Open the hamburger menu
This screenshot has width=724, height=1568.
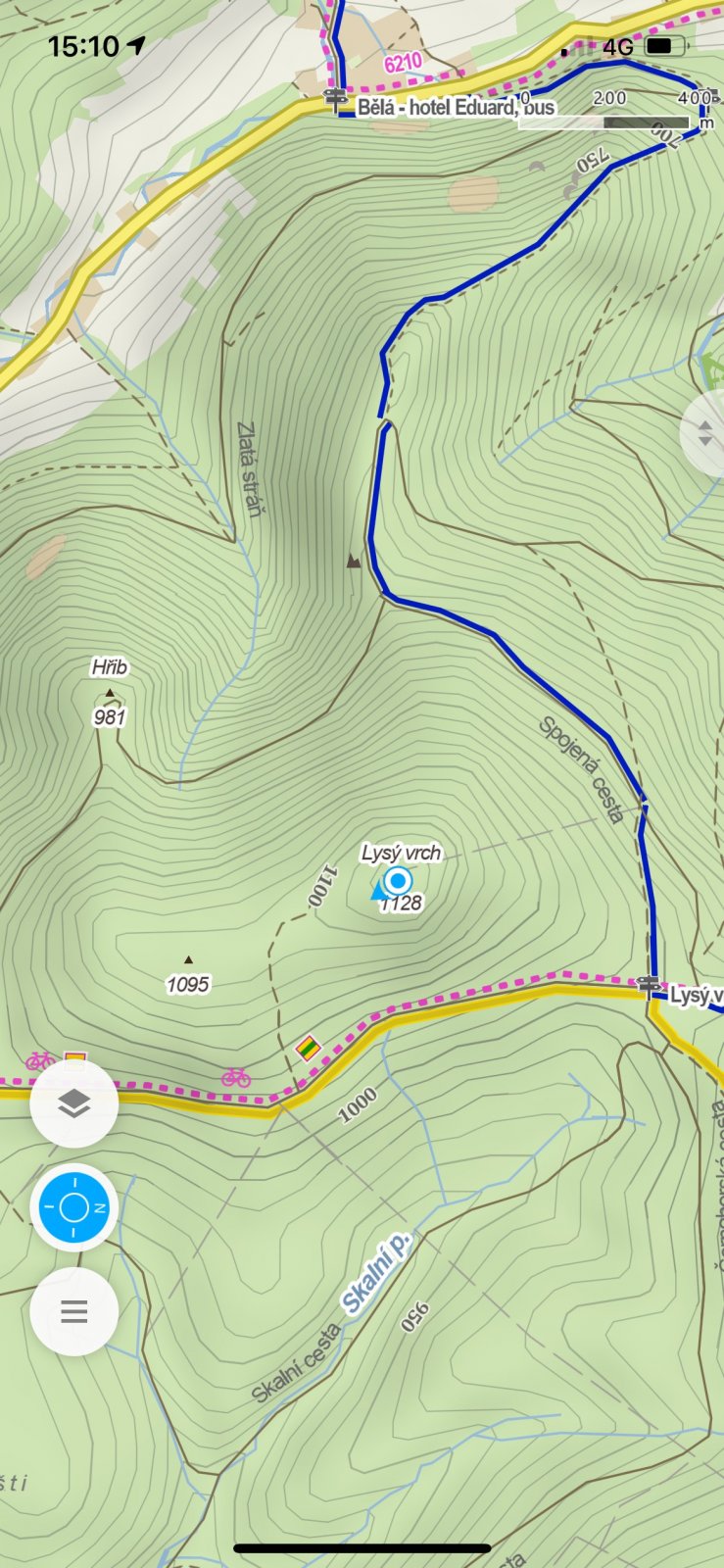point(74,1311)
